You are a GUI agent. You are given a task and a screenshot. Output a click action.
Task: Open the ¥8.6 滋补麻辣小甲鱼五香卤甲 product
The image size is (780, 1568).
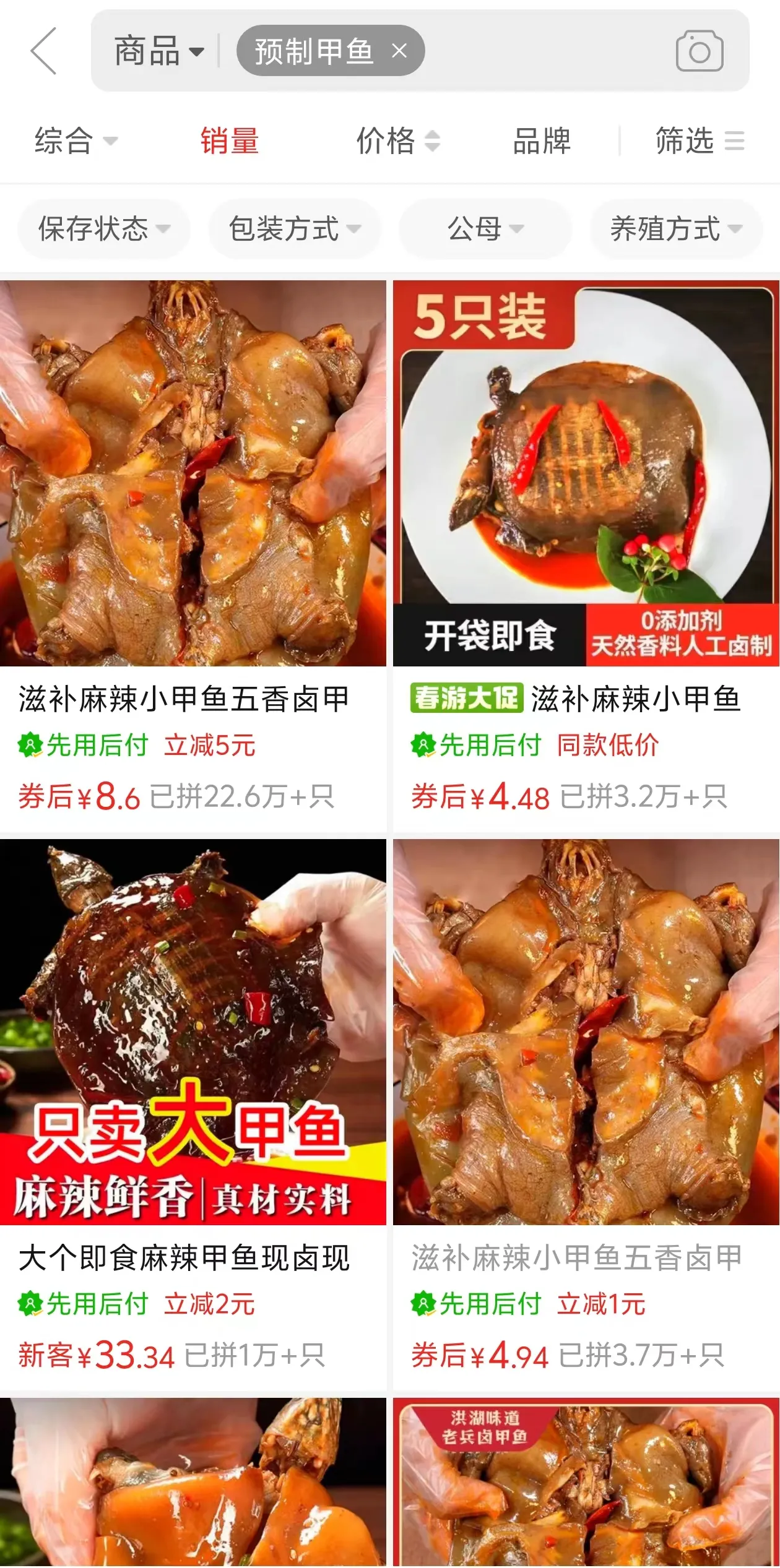pos(193,474)
